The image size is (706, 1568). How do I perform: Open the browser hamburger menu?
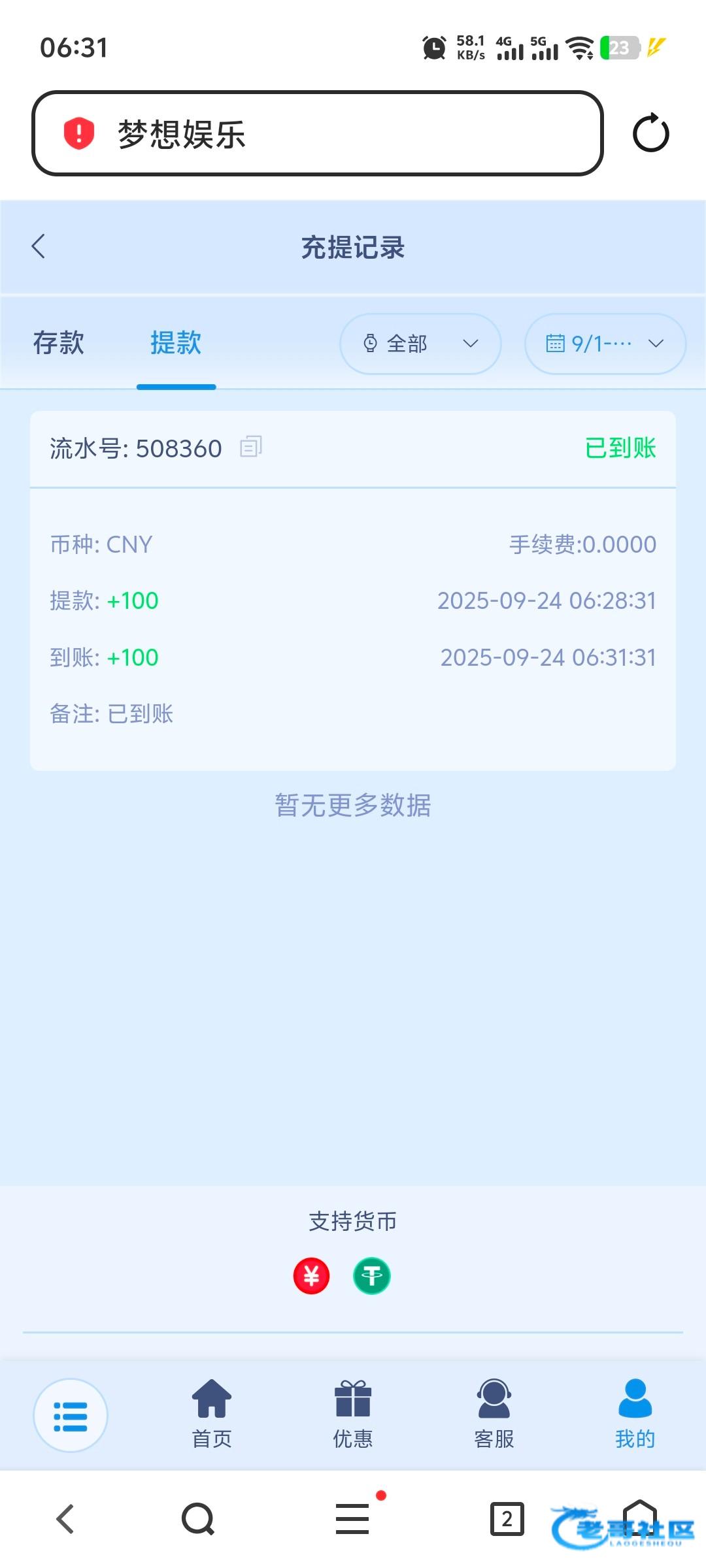point(353,1518)
